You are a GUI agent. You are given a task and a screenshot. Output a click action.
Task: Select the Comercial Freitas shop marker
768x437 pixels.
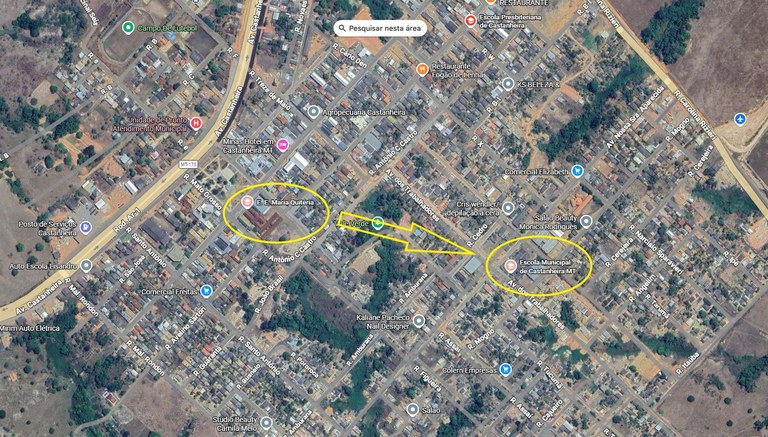tap(205, 291)
